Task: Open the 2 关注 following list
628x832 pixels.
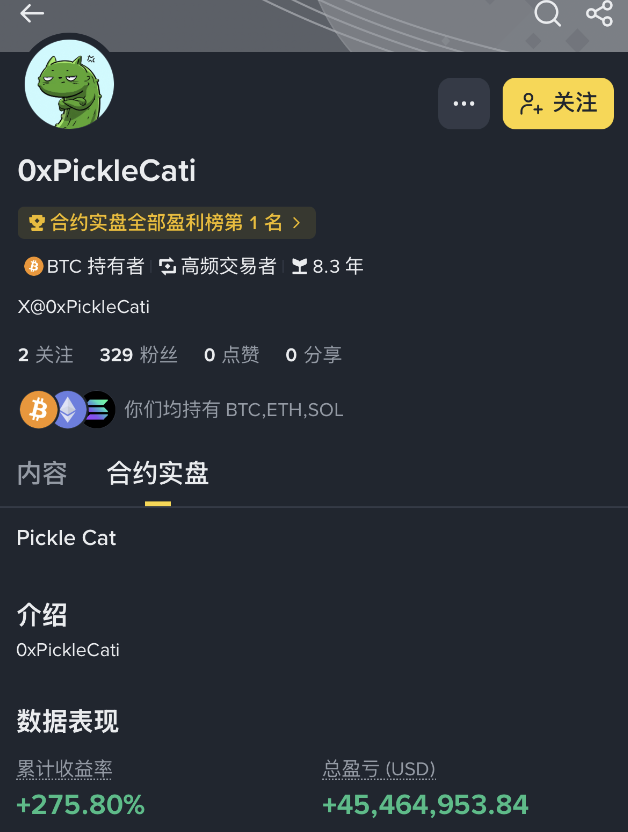Action: pyautogui.click(x=46, y=355)
